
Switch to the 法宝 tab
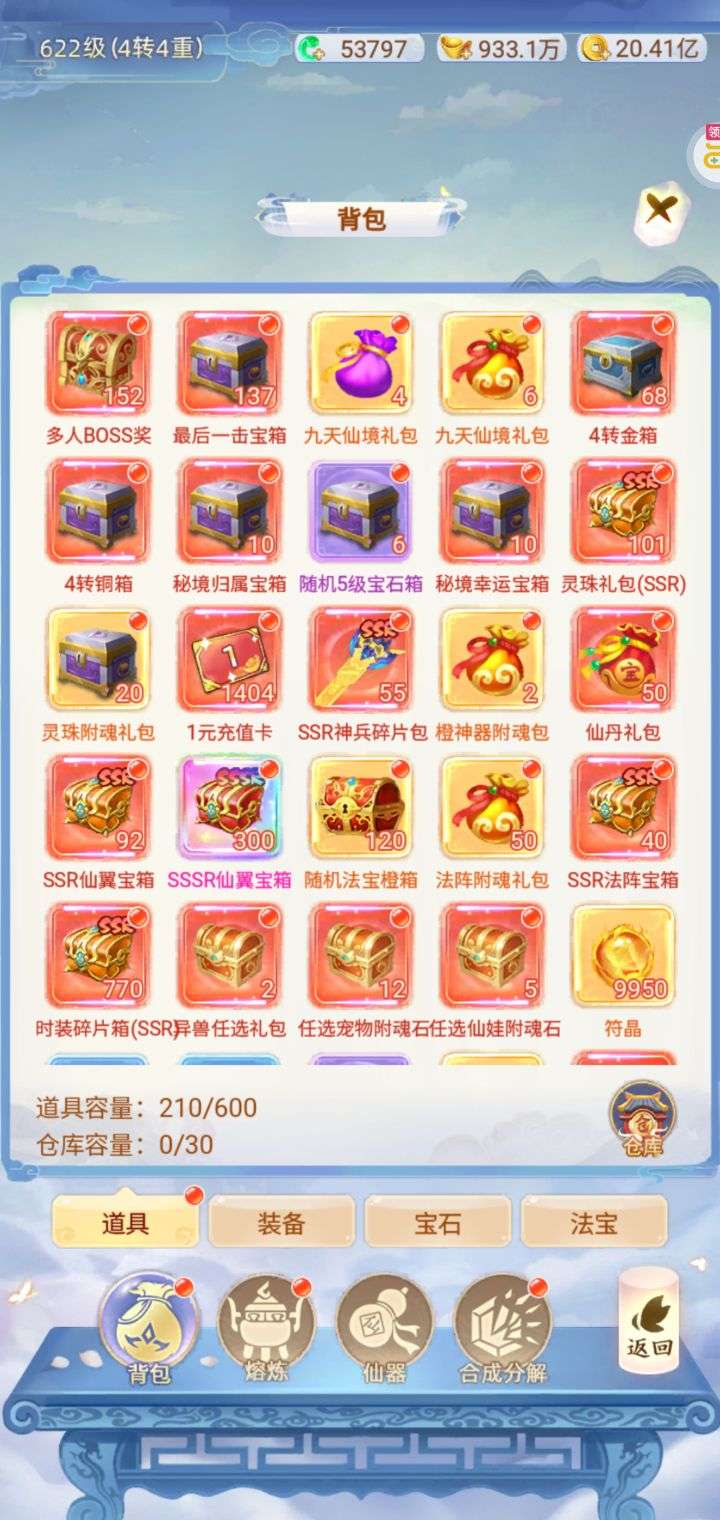tap(594, 1221)
